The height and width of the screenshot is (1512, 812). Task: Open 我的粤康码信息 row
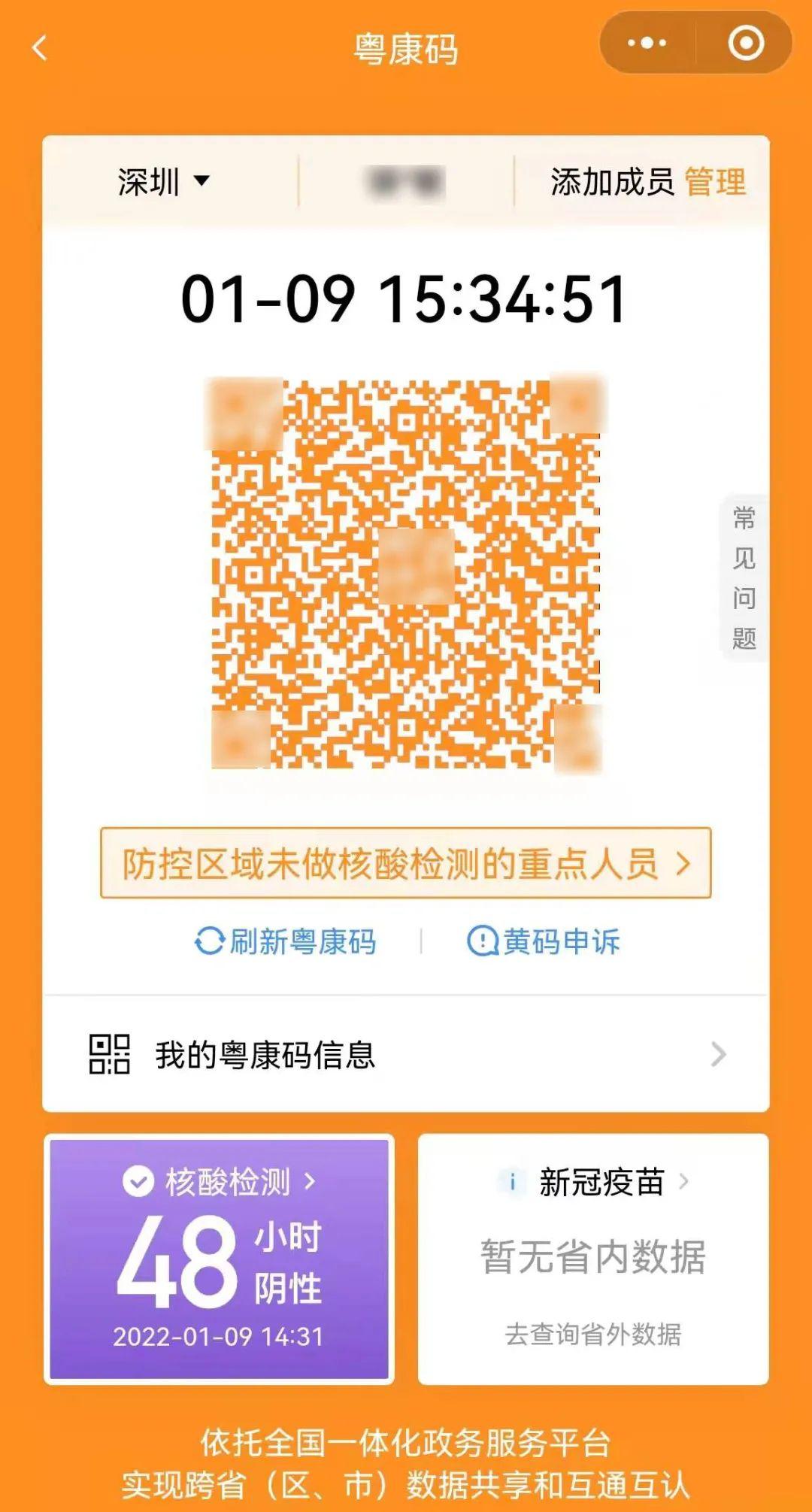406,1054
